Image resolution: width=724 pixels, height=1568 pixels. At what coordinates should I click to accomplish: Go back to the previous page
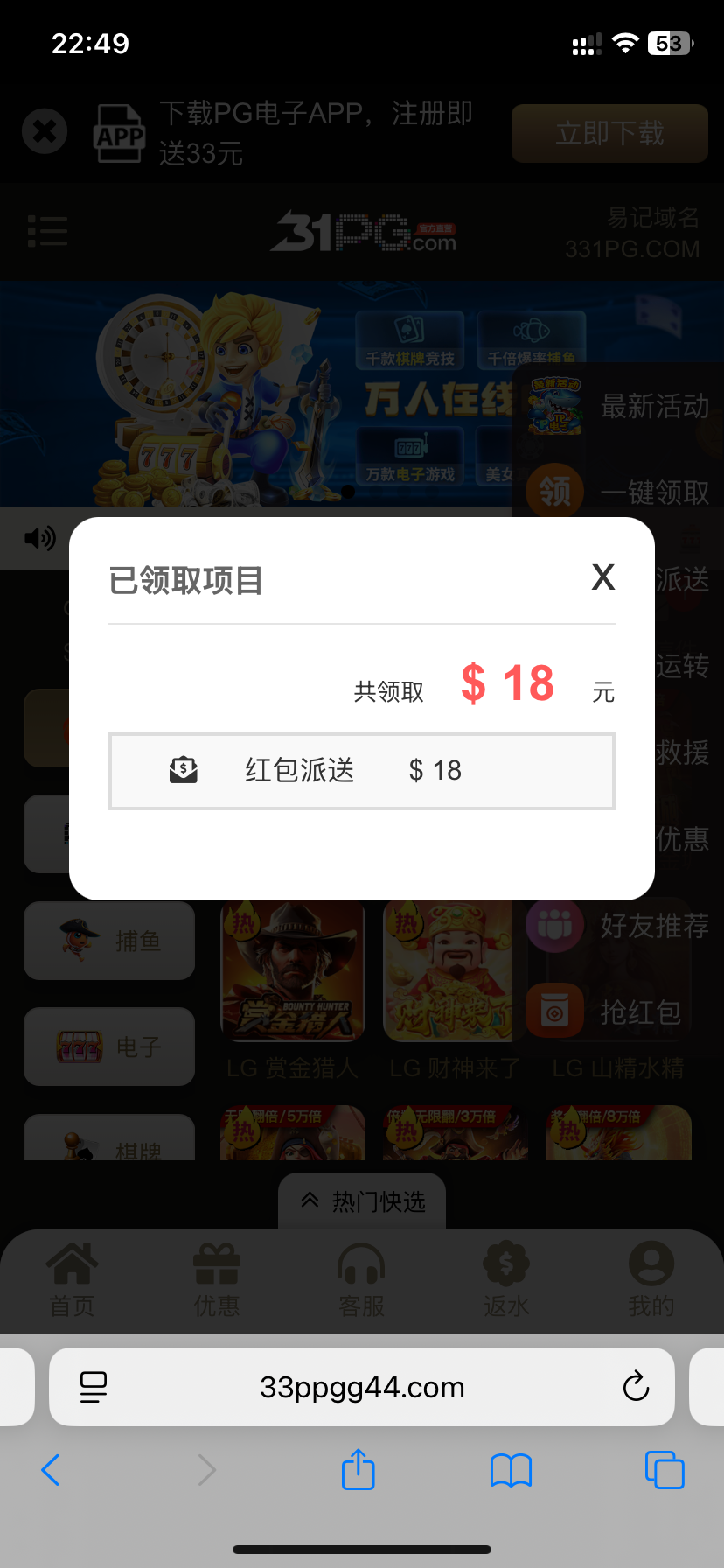51,1470
